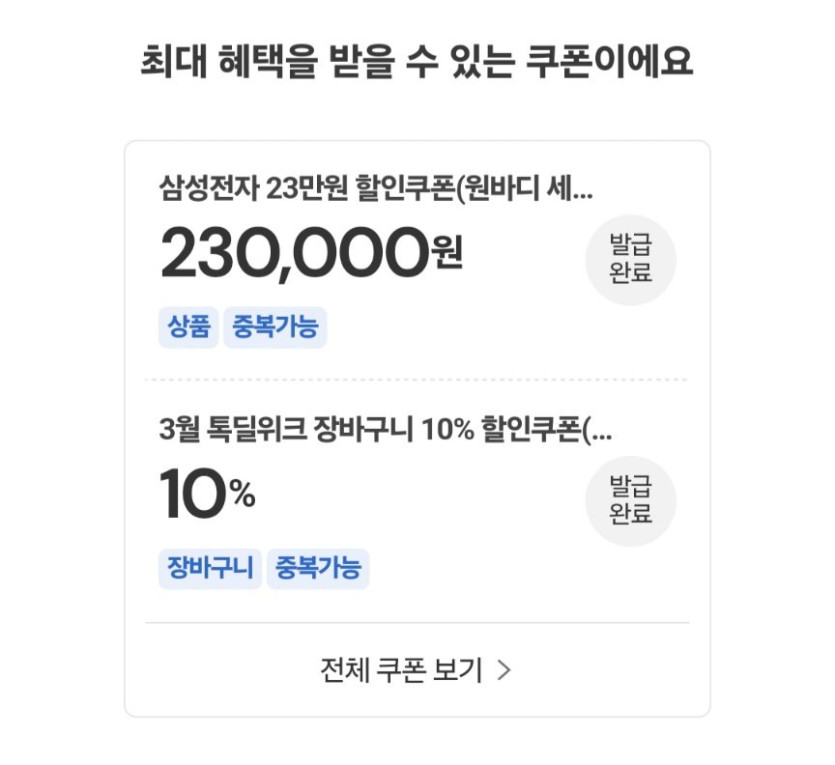Tap 발급완료 button for 3월 톡딜위크 10% coupon
Image resolution: width=835 pixels, height=765 pixels.
click(630, 501)
